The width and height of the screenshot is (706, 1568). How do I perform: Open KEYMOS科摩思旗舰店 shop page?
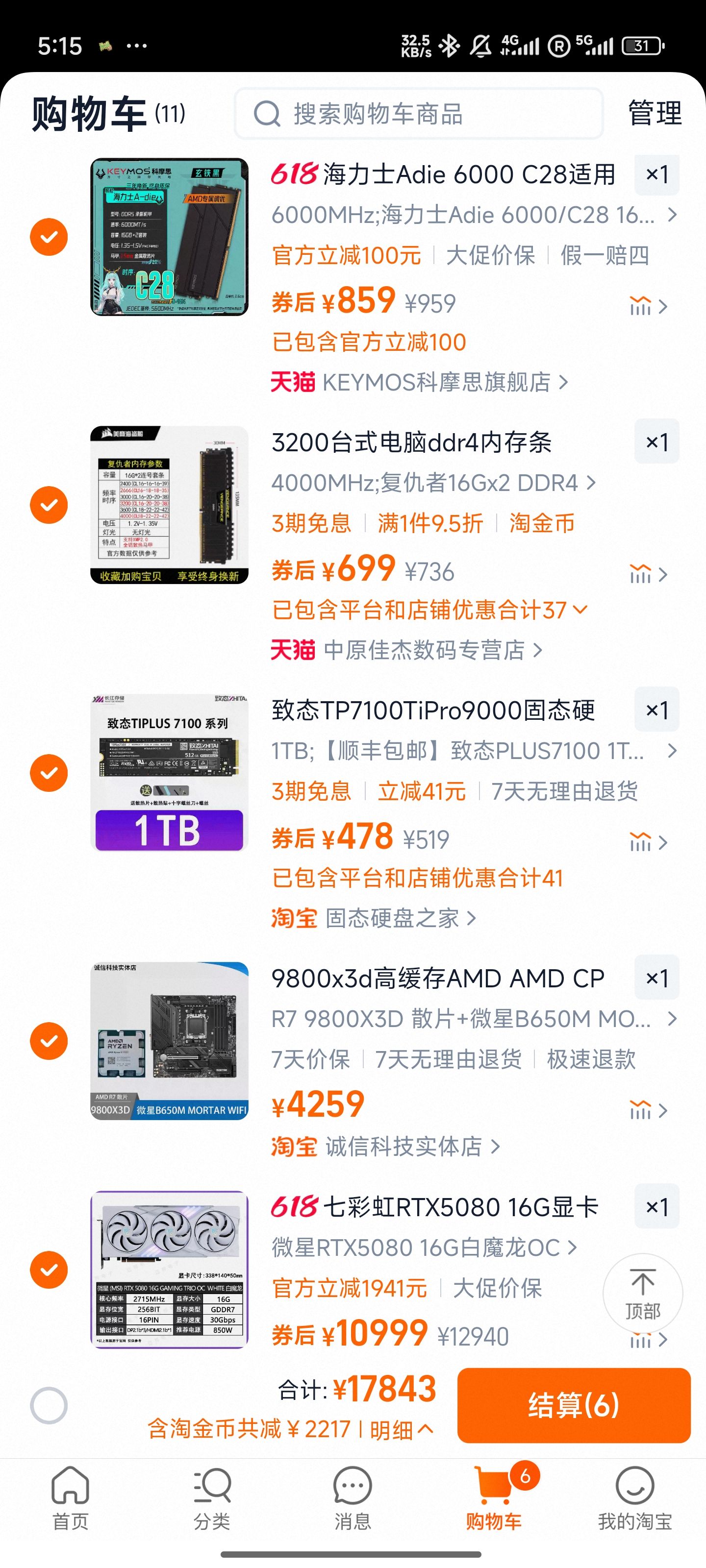coord(419,382)
